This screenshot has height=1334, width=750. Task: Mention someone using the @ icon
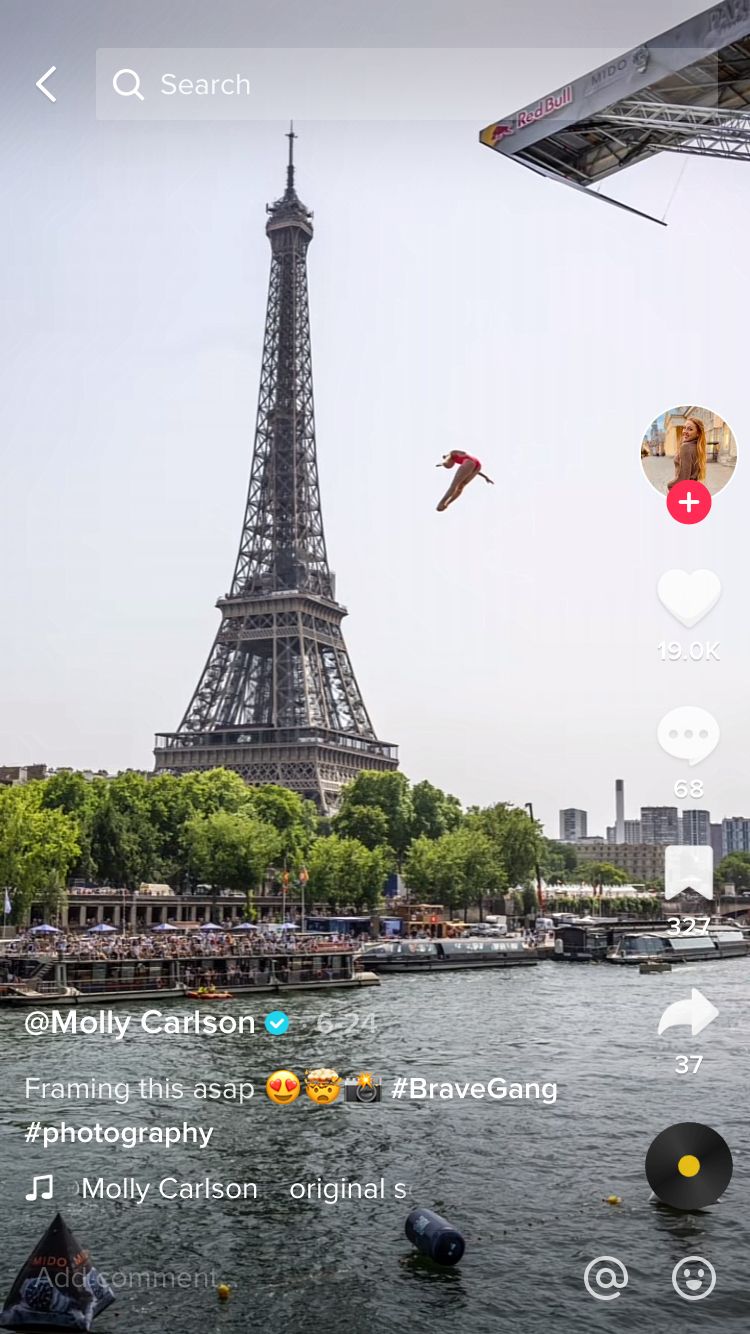click(x=605, y=1278)
